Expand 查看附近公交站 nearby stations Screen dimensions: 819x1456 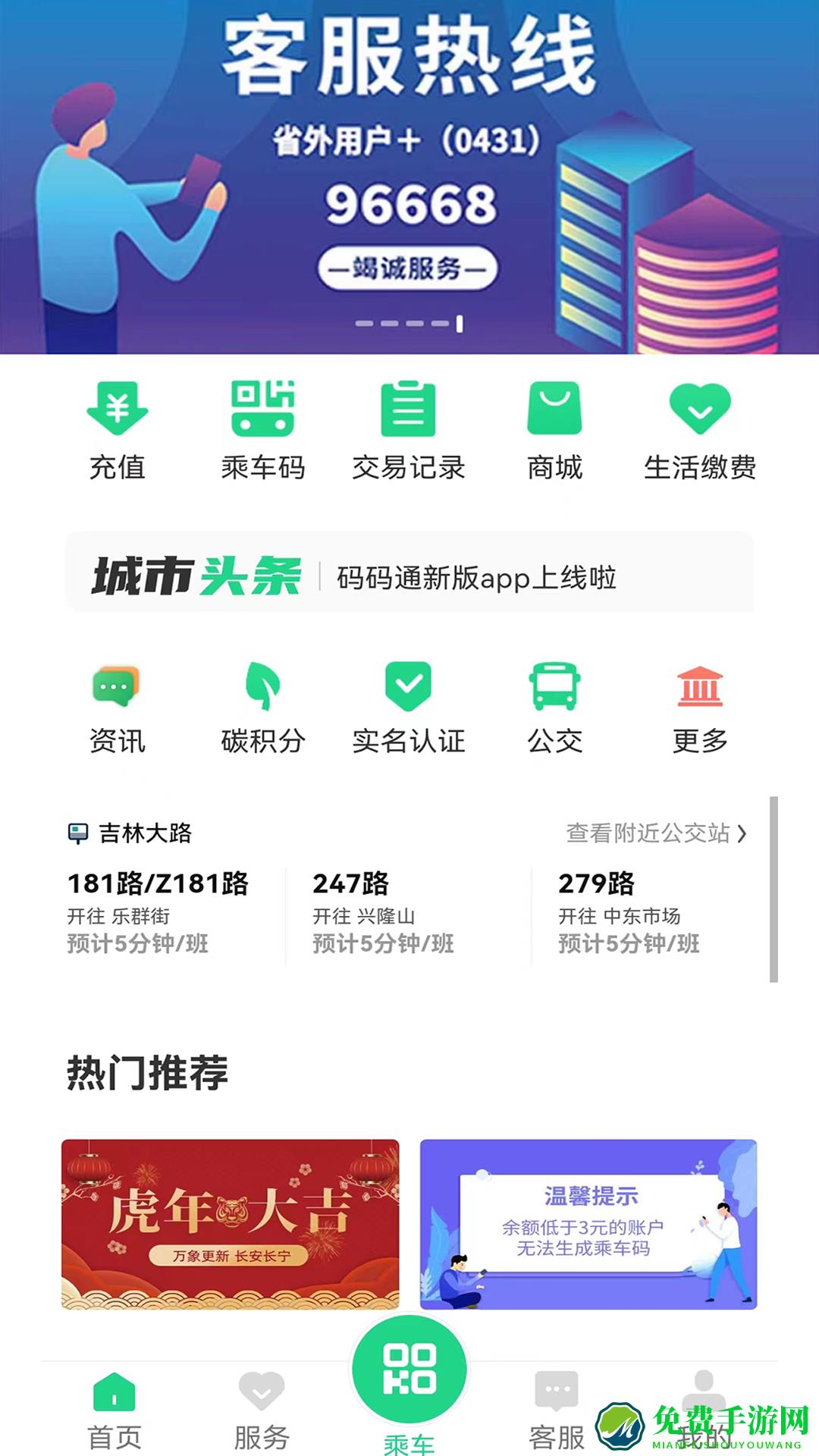[656, 832]
